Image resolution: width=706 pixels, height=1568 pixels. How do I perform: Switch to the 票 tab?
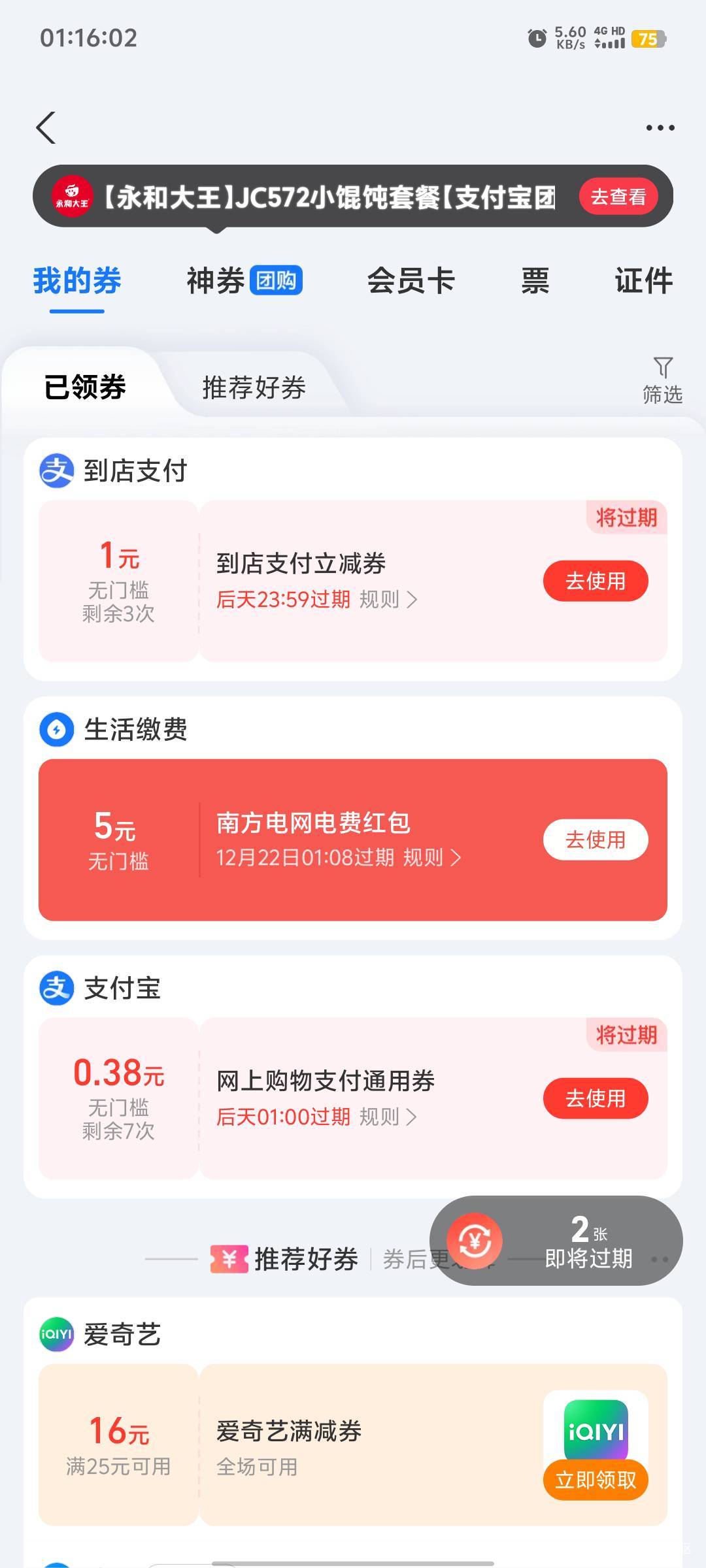(x=535, y=281)
